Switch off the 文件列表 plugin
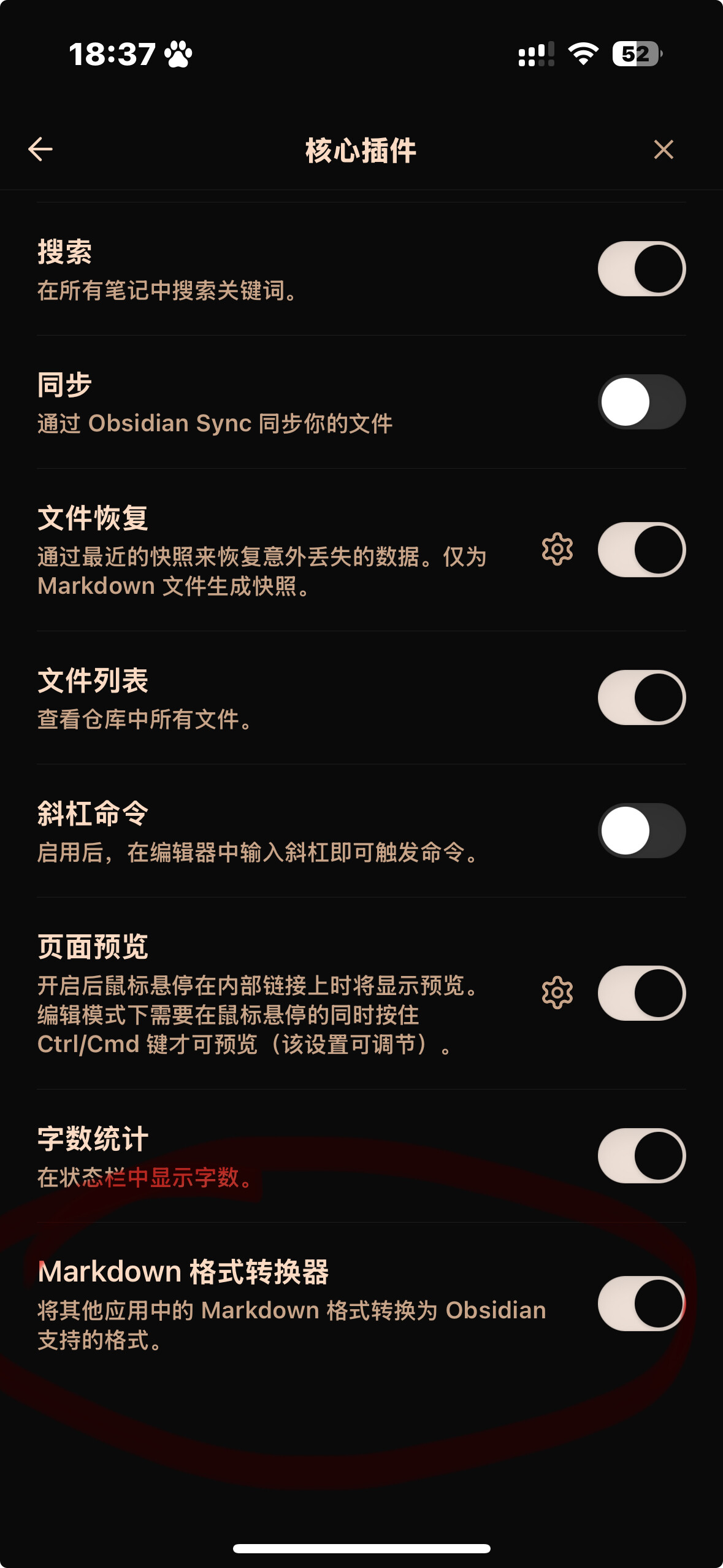Screen dimensions: 723x1568 pyautogui.click(x=641, y=698)
